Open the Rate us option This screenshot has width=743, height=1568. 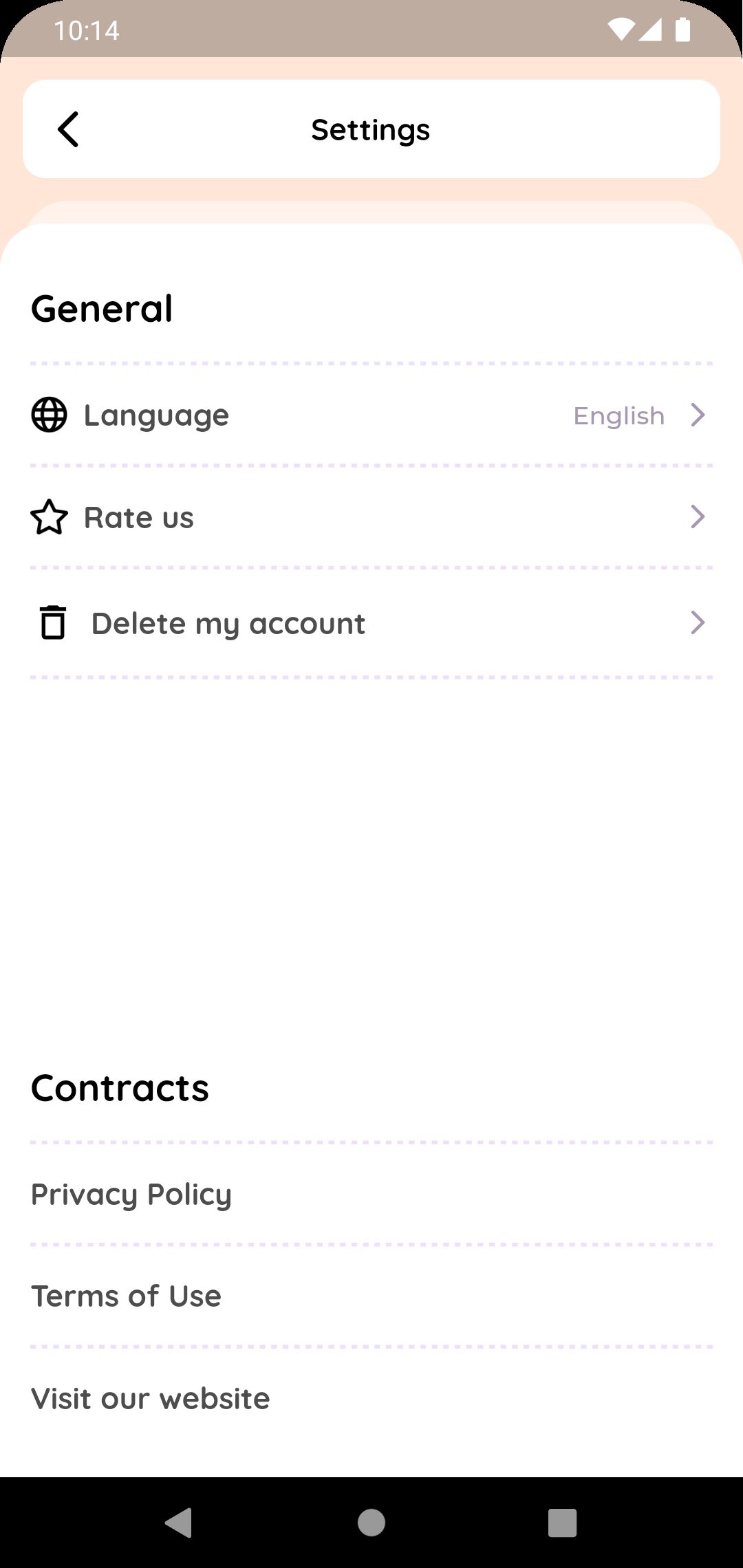coord(371,517)
